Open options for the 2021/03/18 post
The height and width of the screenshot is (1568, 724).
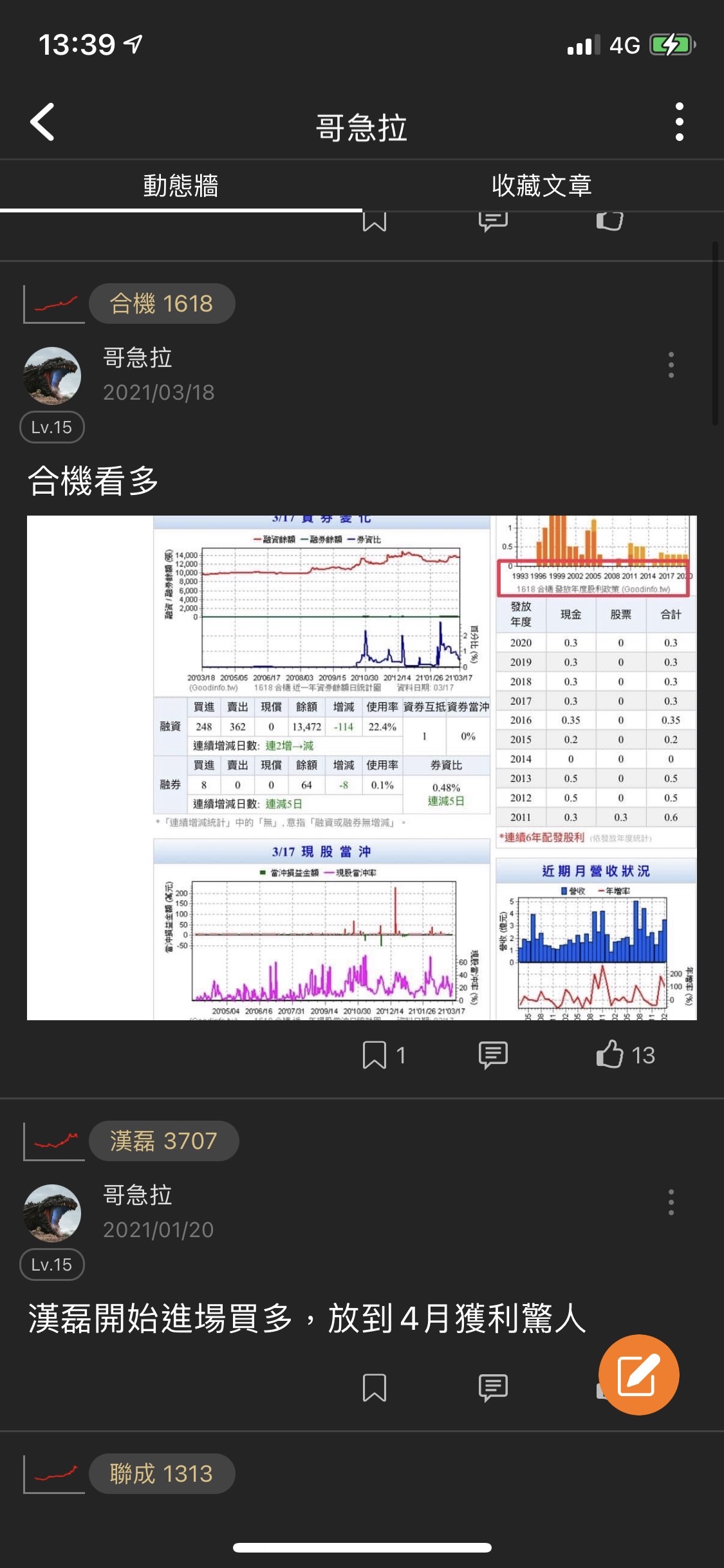(671, 365)
